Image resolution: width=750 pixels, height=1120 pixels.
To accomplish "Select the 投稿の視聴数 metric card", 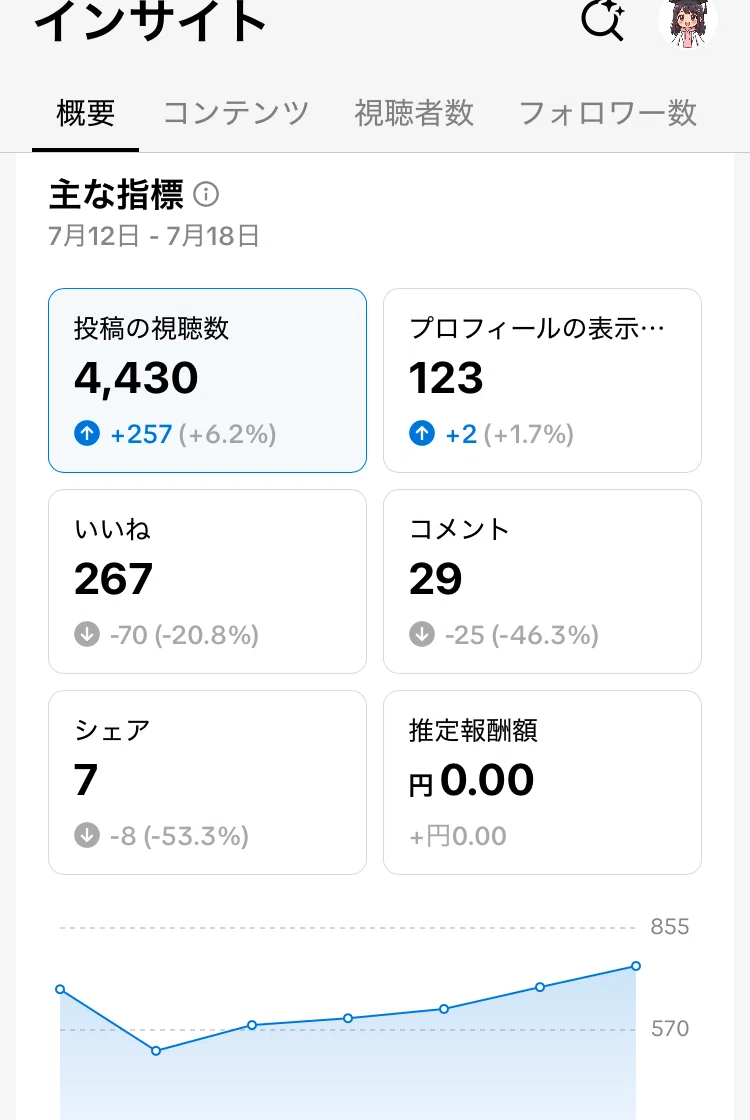I will [x=207, y=380].
